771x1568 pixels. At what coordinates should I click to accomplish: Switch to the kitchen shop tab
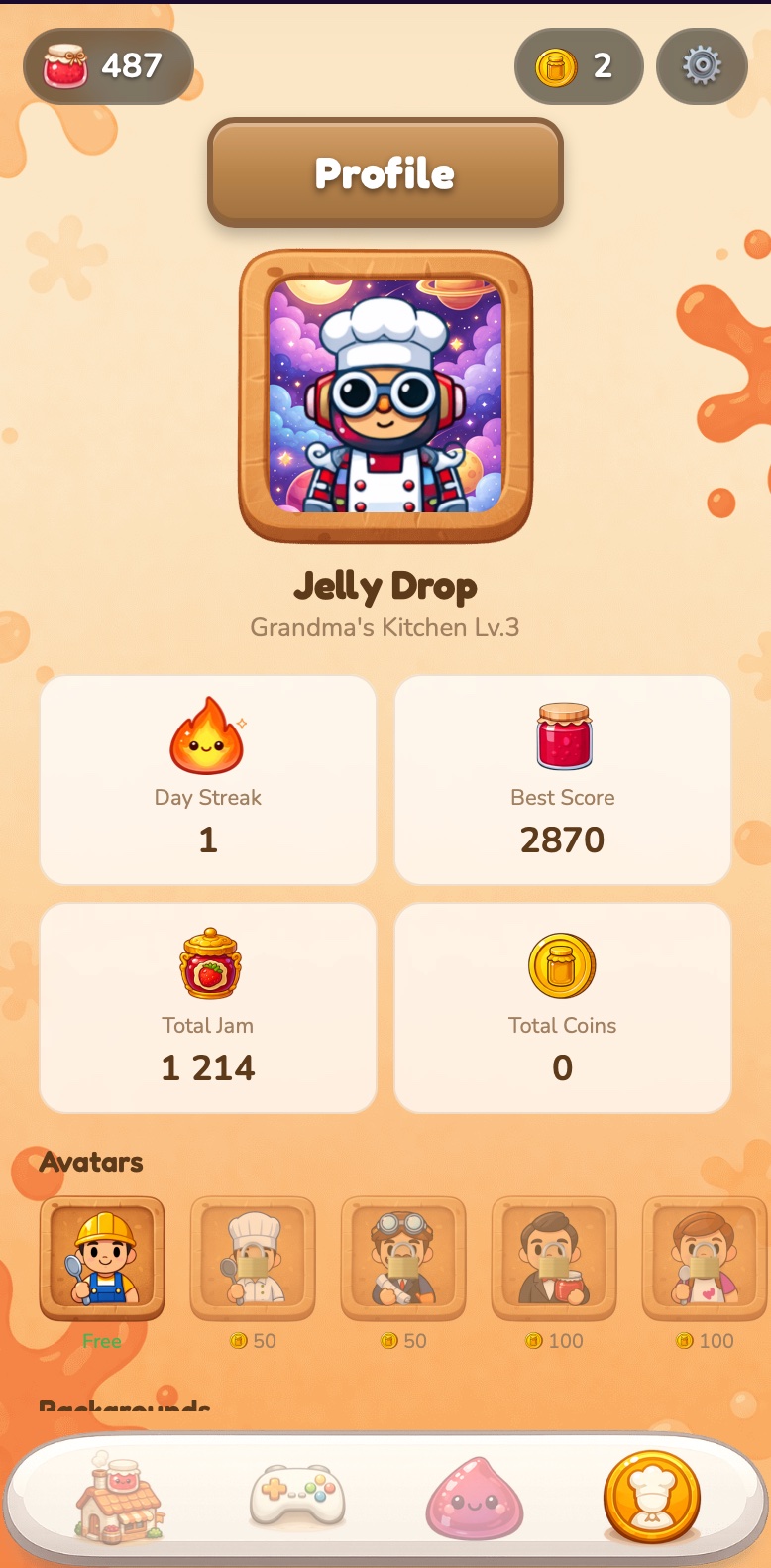tap(119, 1498)
